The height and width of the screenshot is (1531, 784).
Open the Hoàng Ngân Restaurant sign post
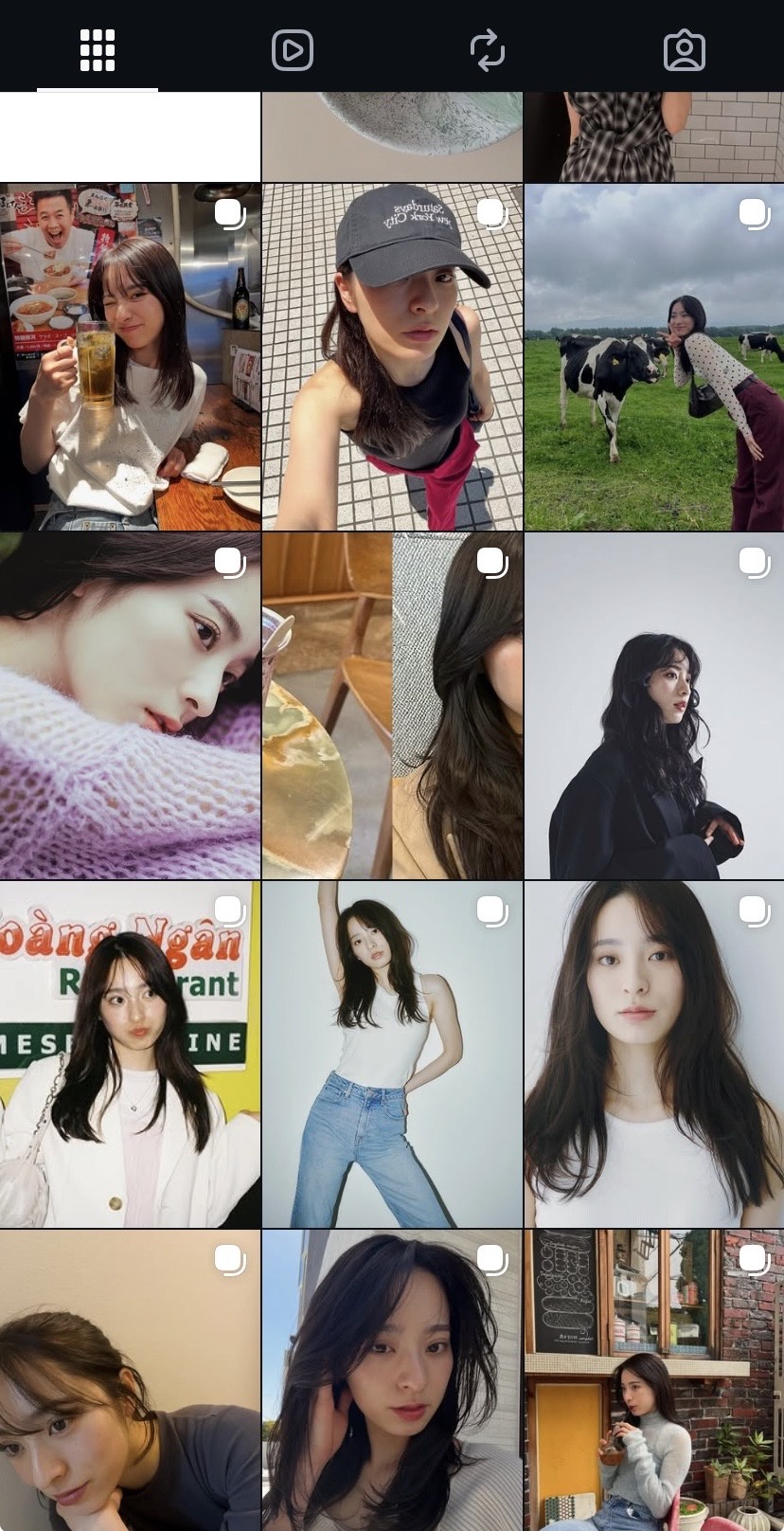coord(130,1054)
